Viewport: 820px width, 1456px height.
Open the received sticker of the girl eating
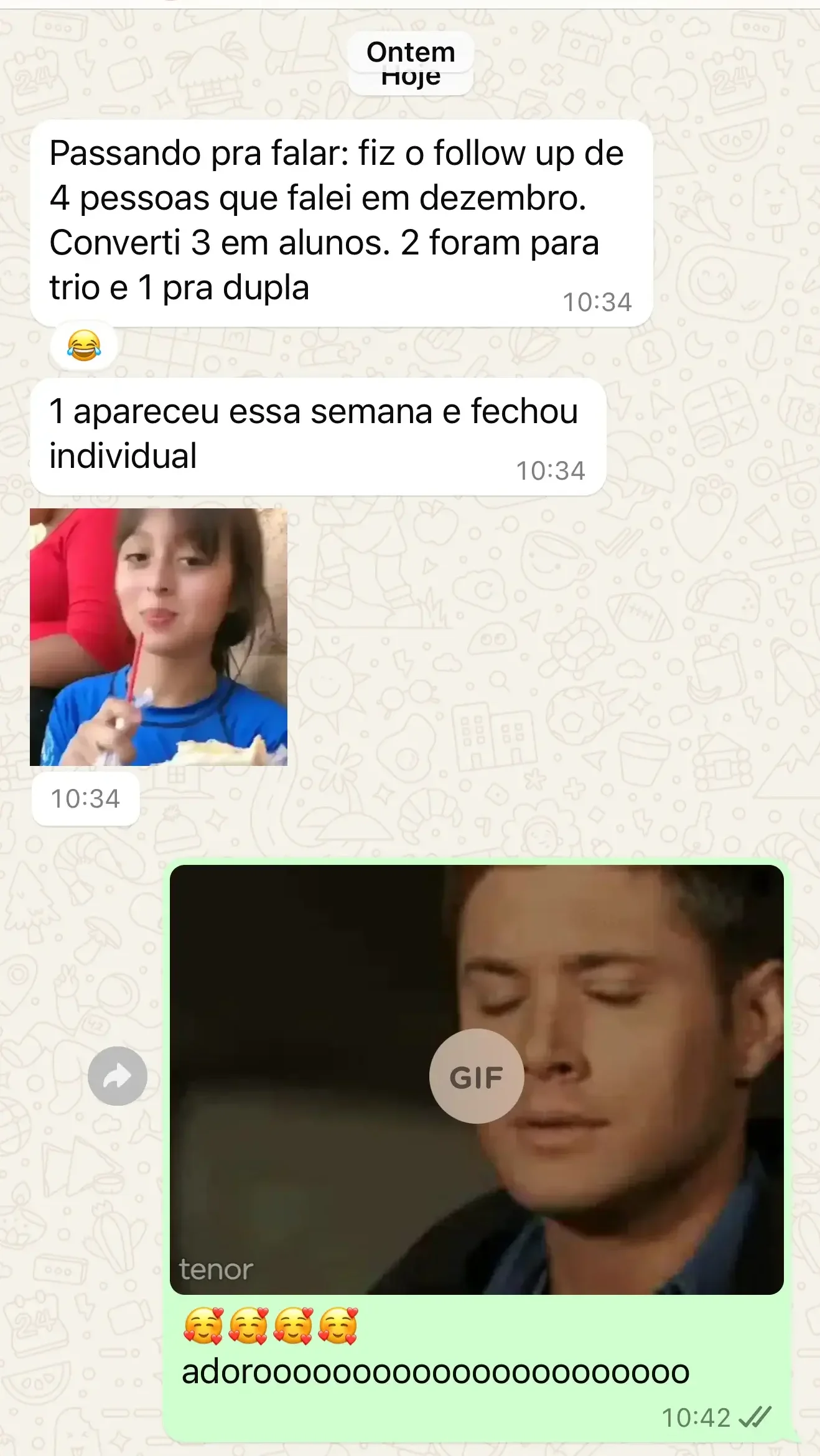click(x=159, y=637)
